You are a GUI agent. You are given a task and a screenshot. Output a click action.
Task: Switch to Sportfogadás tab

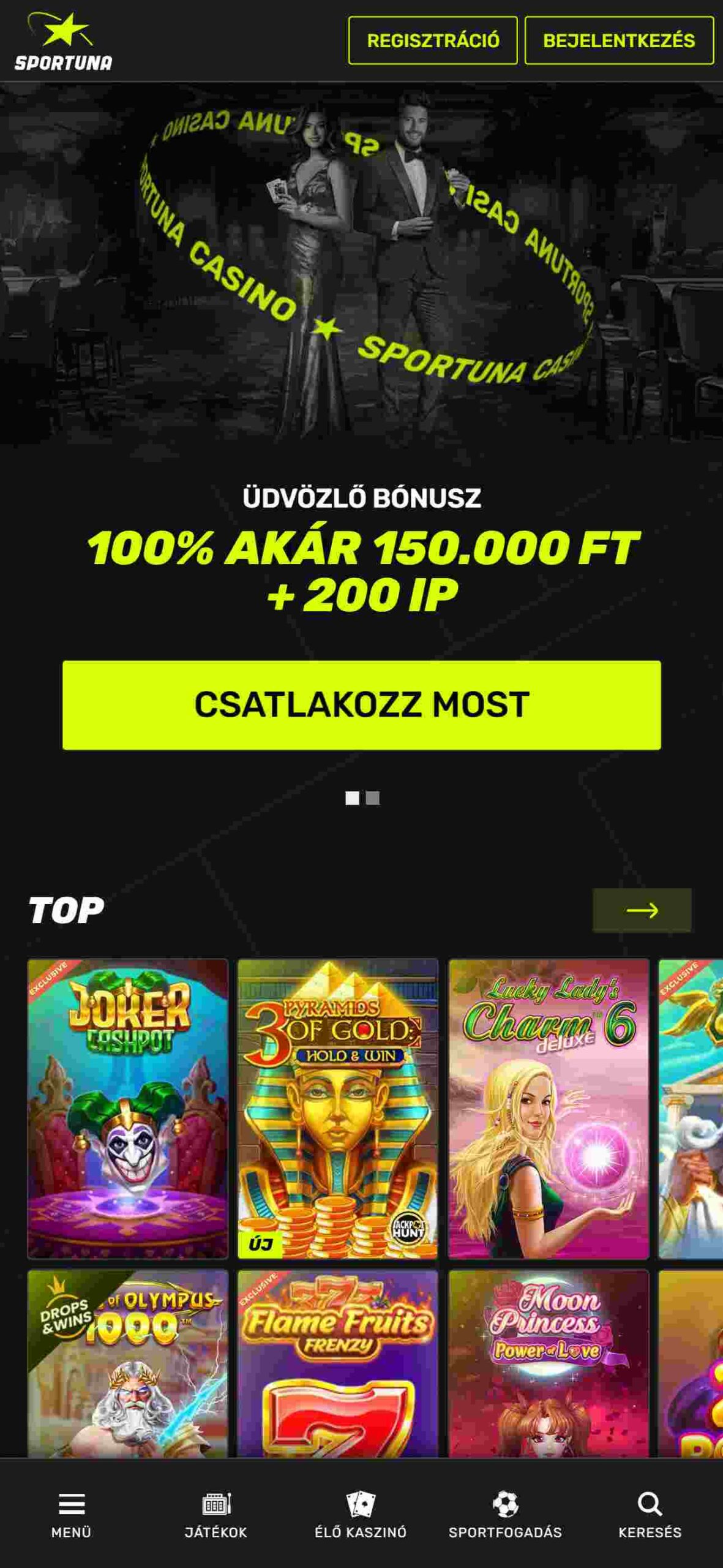tap(505, 1515)
